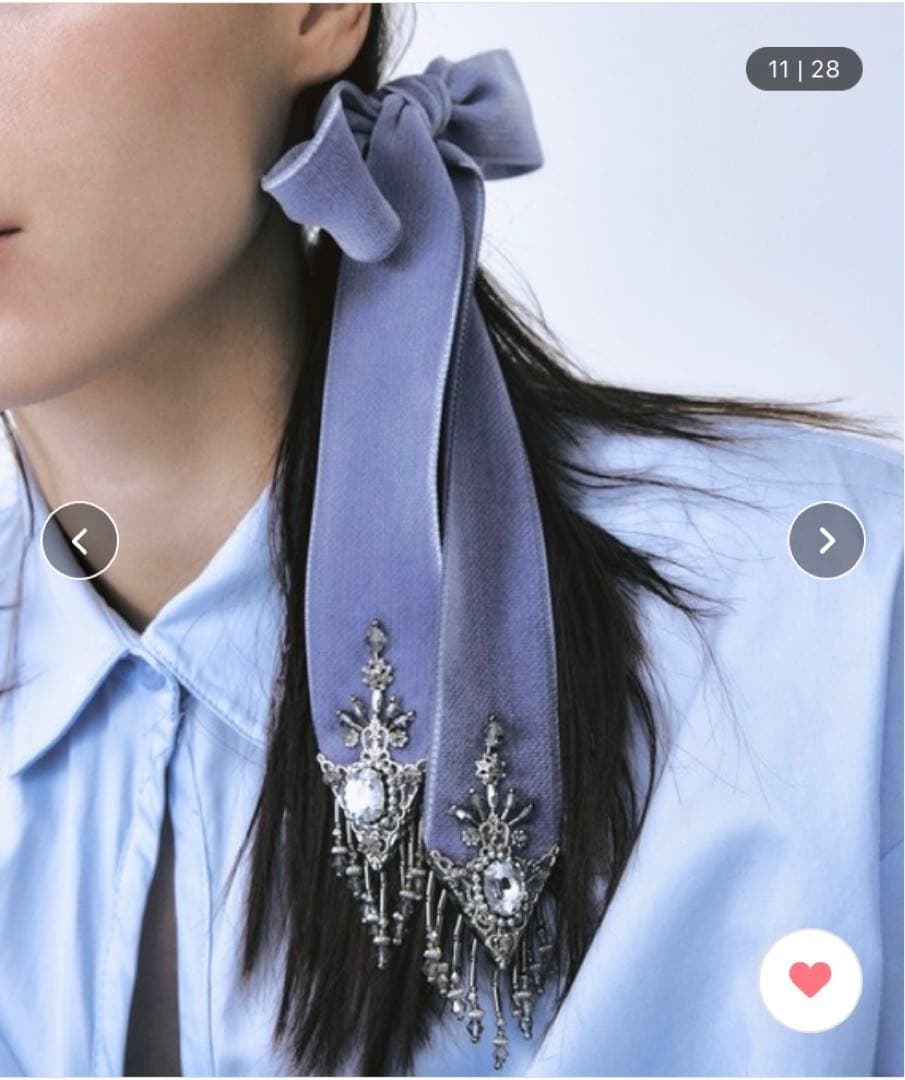This screenshot has height=1080, width=905.
Task: Tap the red heart favorite button
Action: pyautogui.click(x=810, y=980)
